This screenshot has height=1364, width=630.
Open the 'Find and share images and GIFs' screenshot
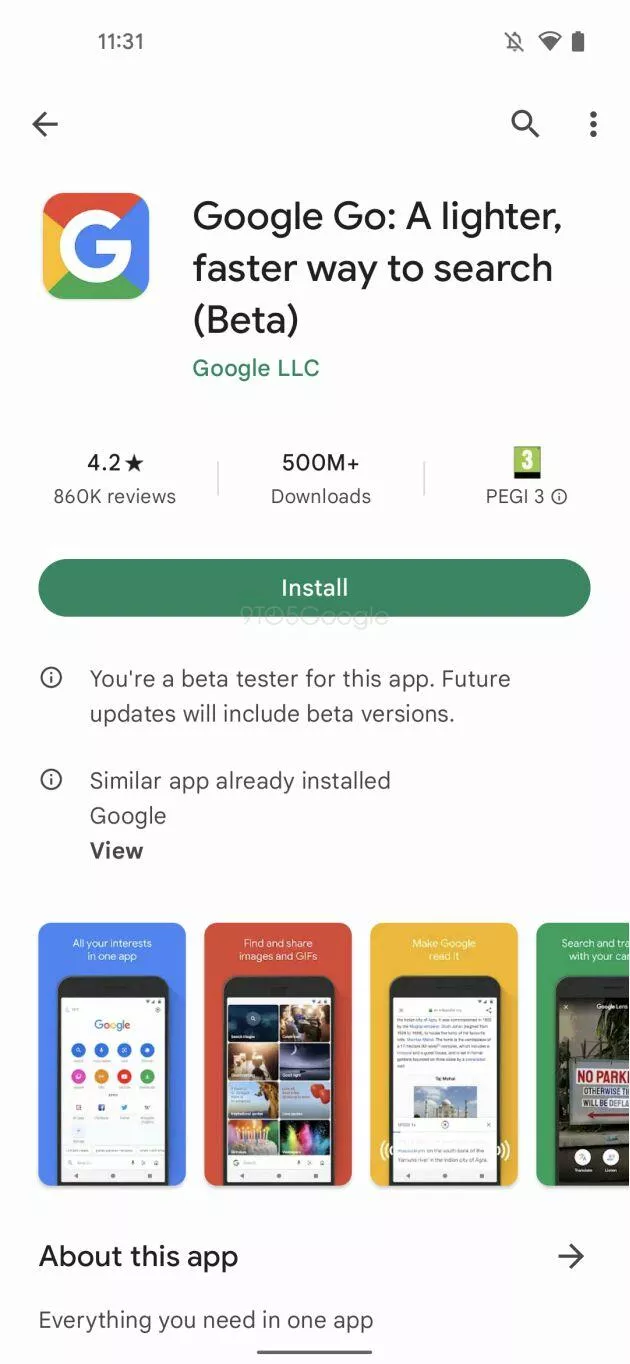(x=278, y=1054)
